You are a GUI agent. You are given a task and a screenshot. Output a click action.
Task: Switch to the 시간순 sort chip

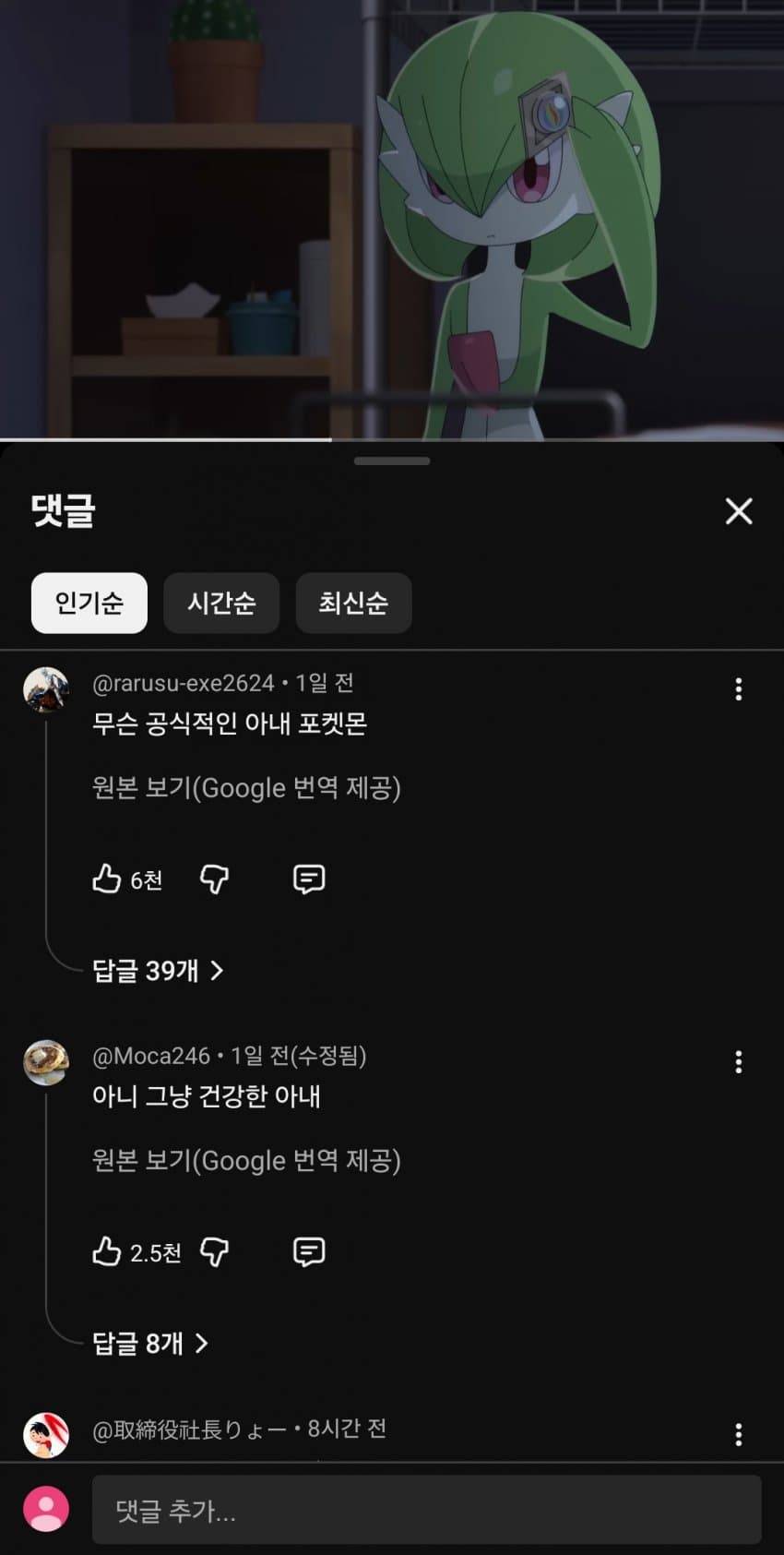[221, 603]
